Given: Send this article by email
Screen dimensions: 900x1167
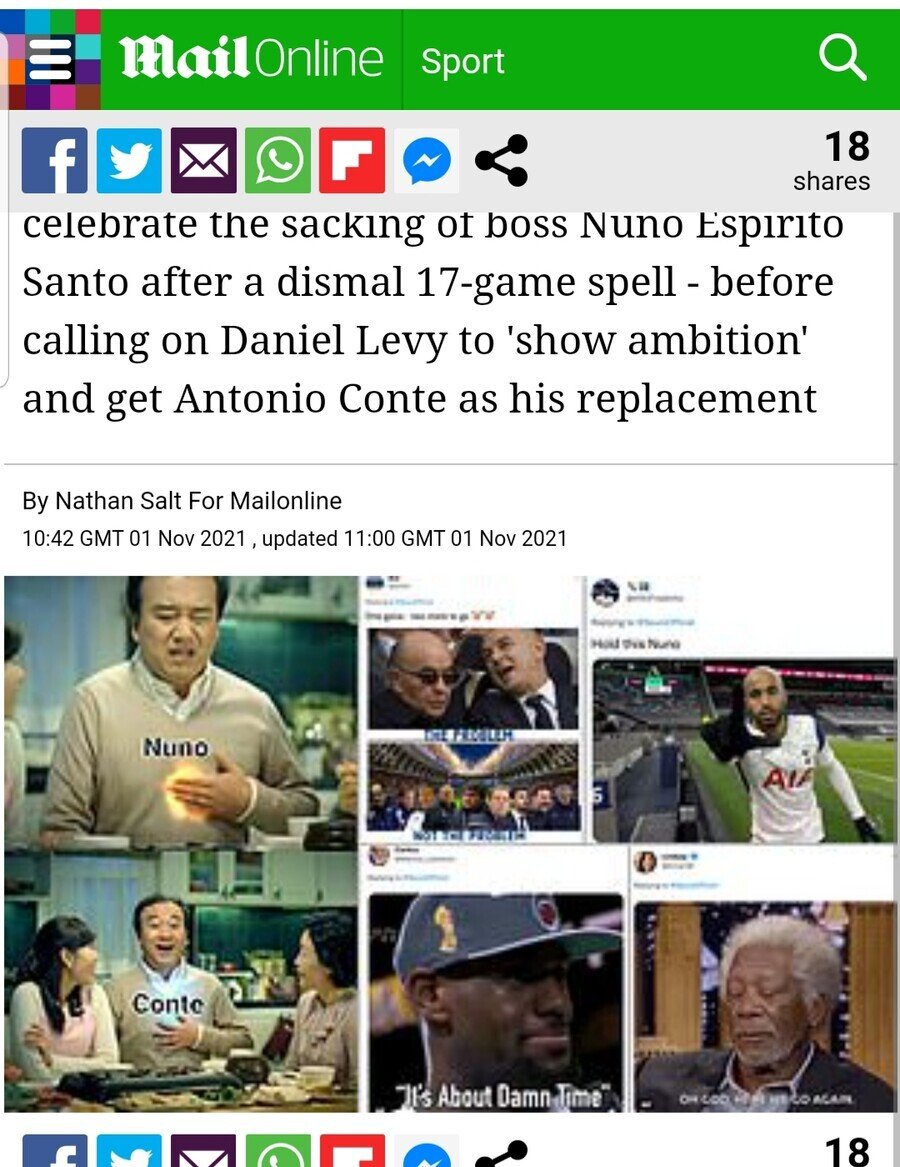Looking at the screenshot, I should click(x=203, y=161).
